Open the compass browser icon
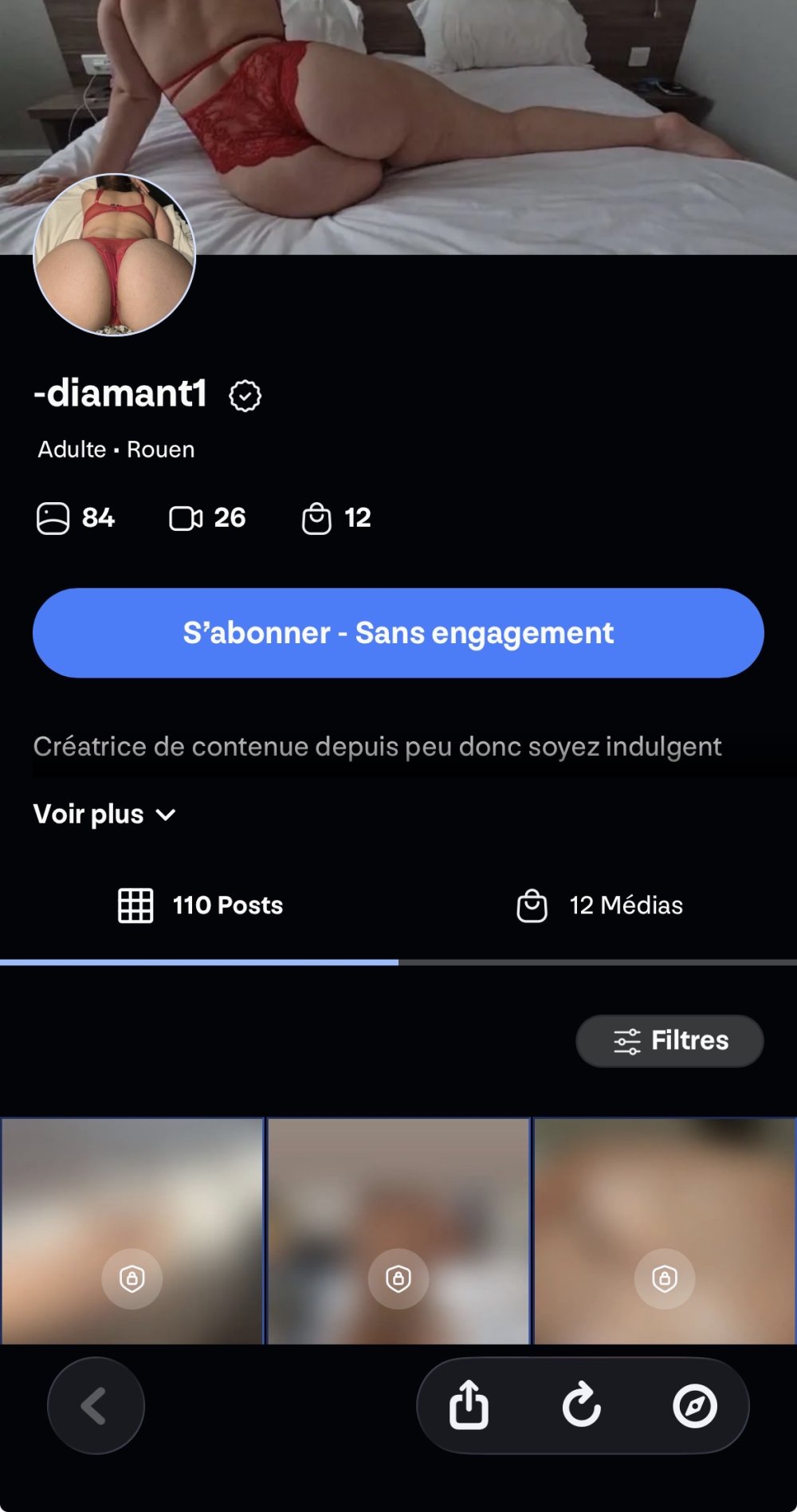 click(695, 1405)
